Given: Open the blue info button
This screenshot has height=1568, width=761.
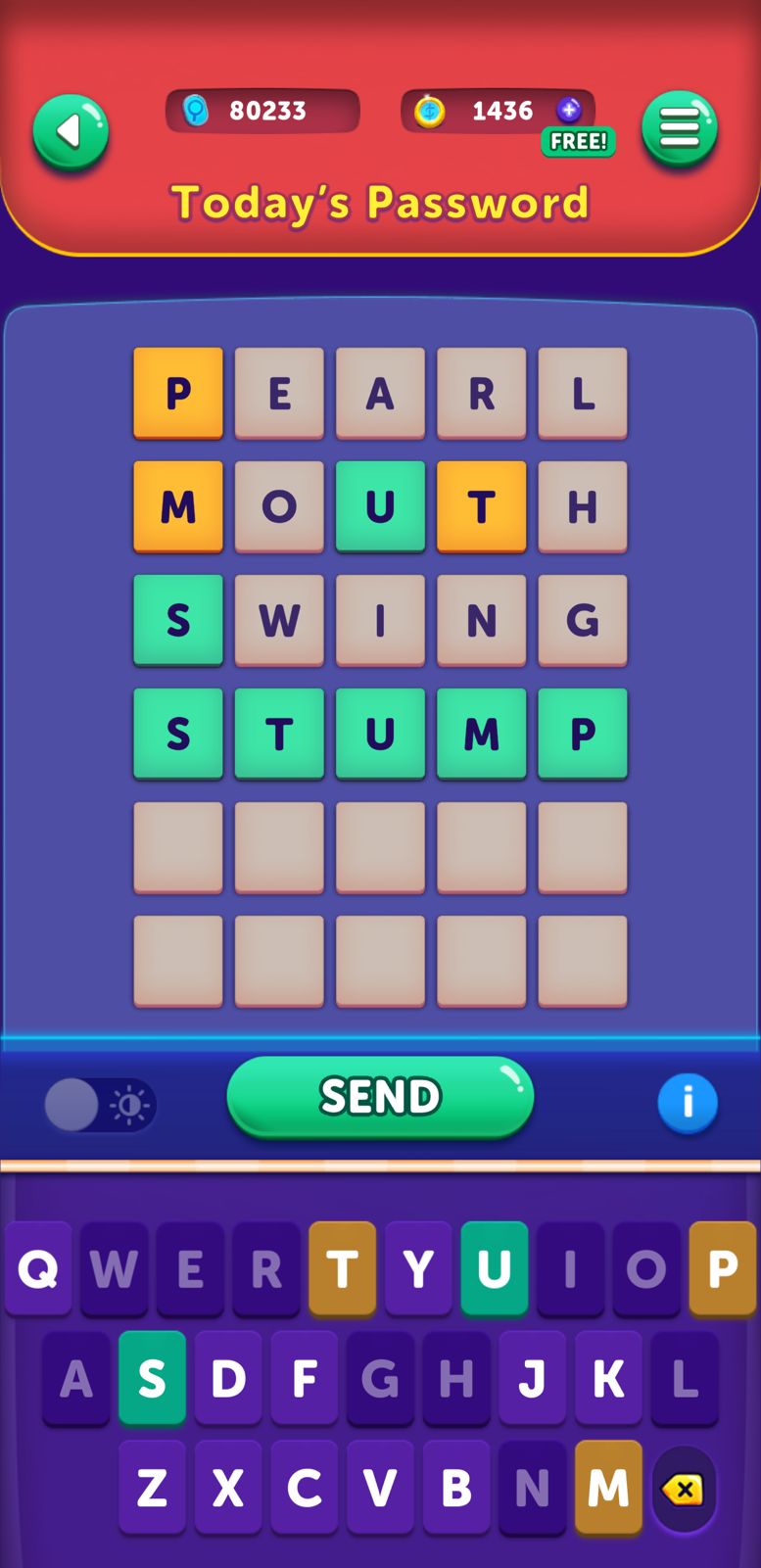Looking at the screenshot, I should tap(688, 1103).
